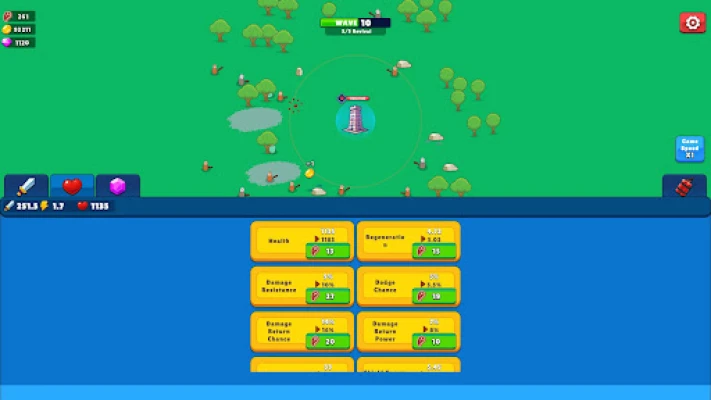
Task: Open the dynamite tab
Action: [x=685, y=187]
